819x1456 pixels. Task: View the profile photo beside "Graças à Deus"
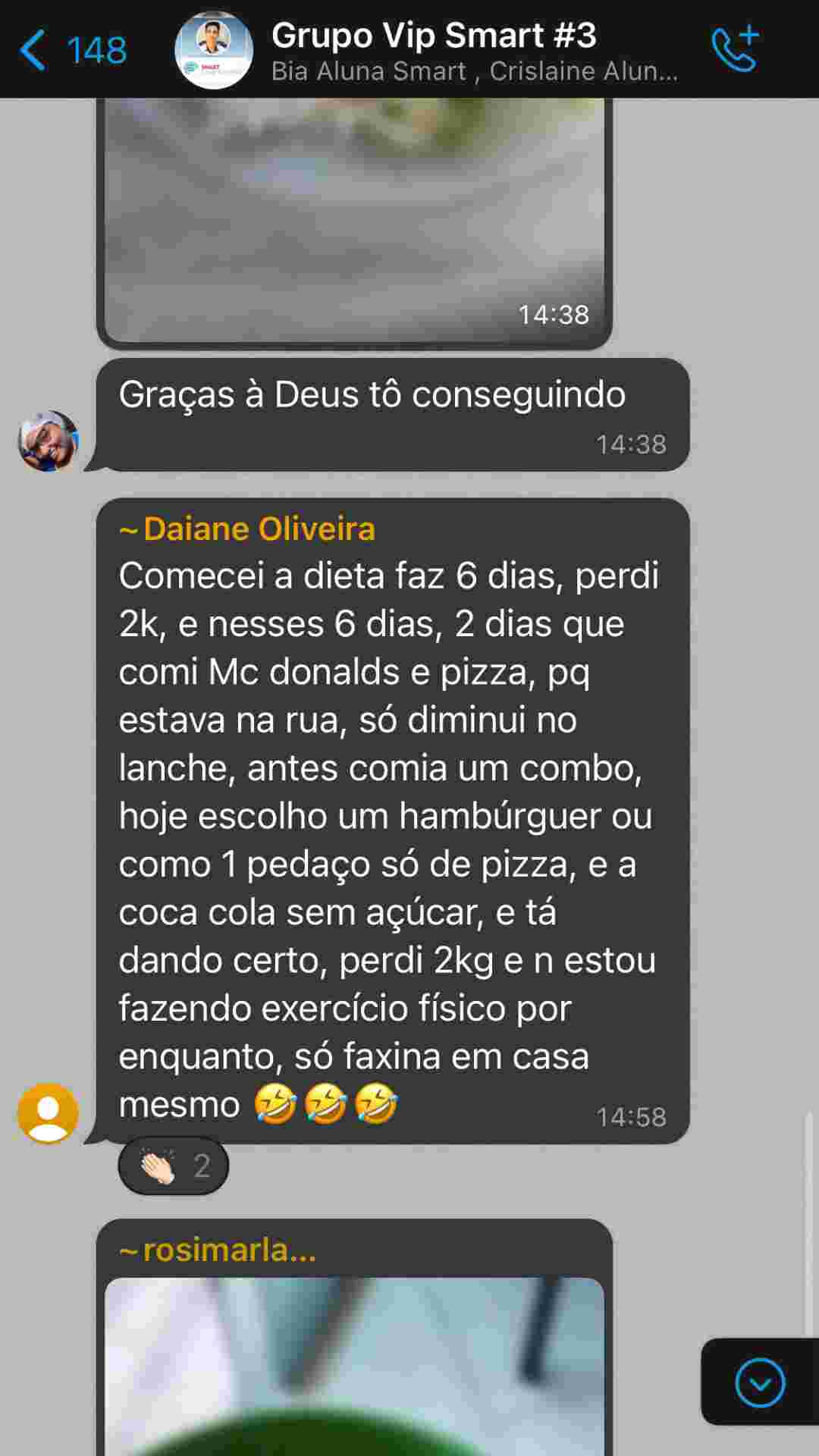coord(49,441)
